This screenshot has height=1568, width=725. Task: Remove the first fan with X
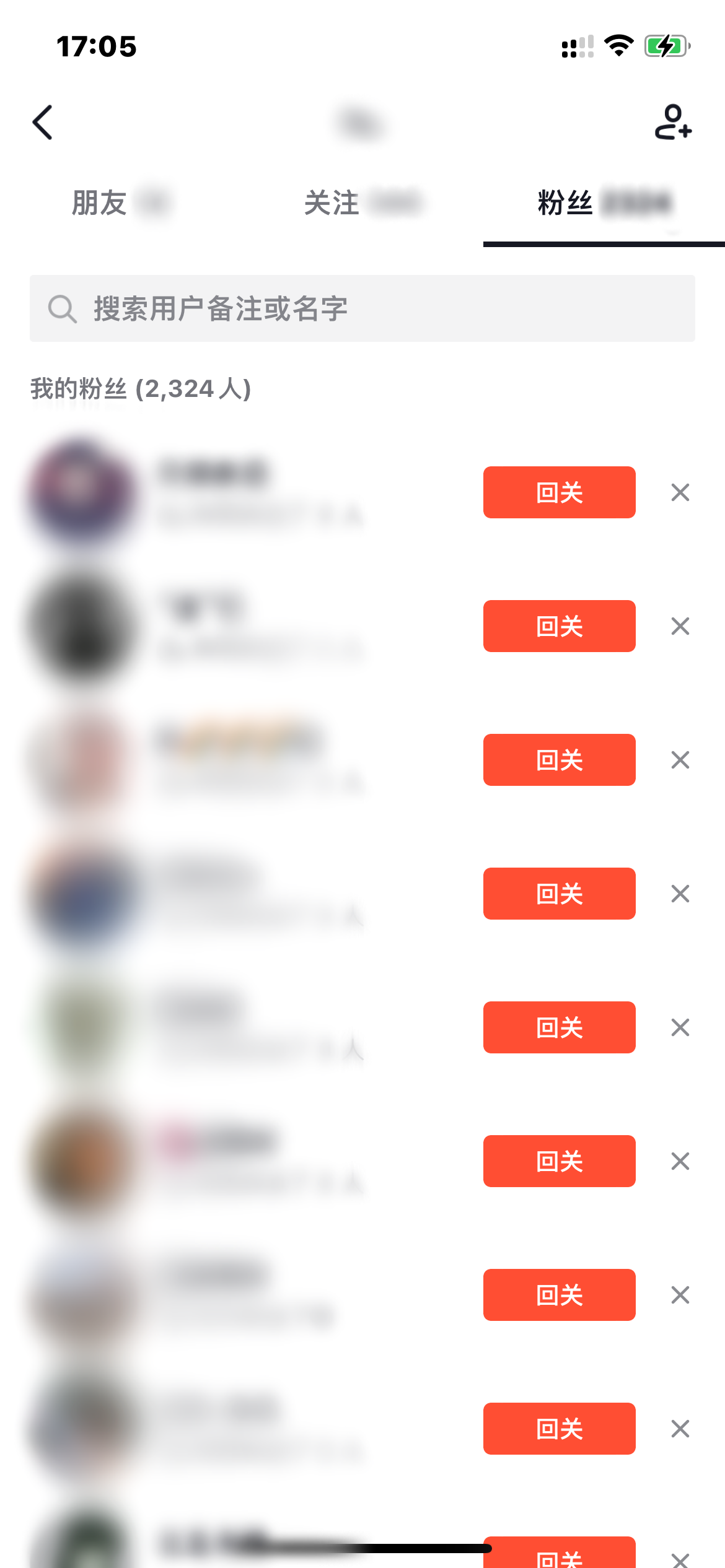click(x=680, y=492)
